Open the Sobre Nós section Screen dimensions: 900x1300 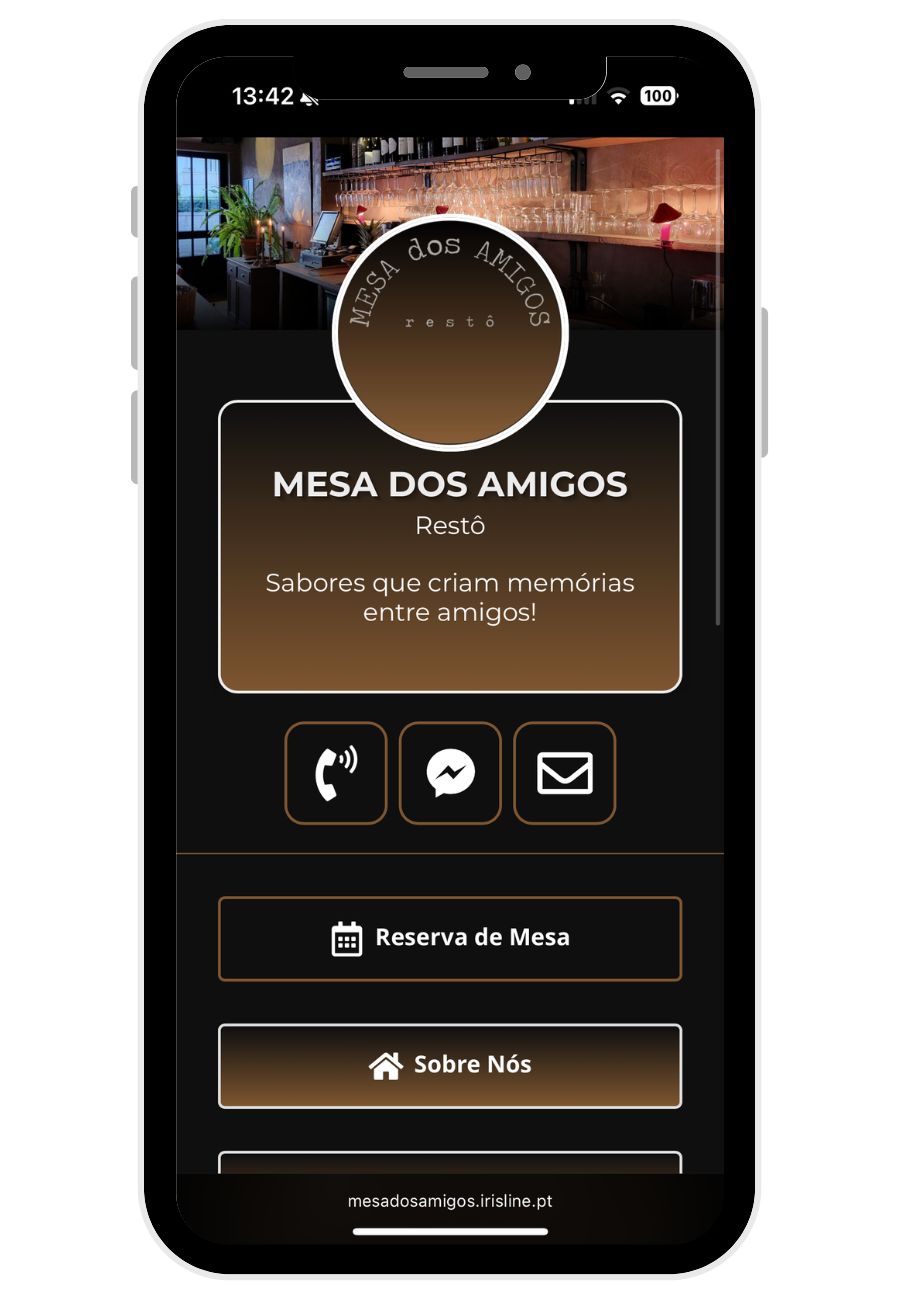[x=450, y=1065]
